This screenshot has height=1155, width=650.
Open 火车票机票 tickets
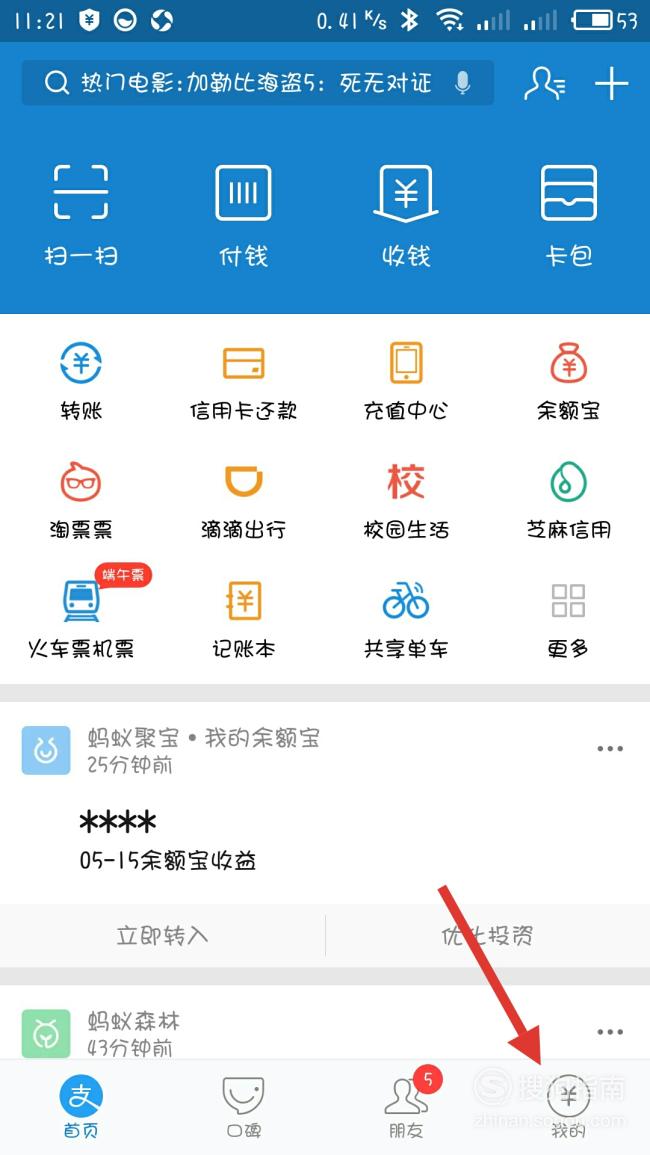click(x=81, y=615)
